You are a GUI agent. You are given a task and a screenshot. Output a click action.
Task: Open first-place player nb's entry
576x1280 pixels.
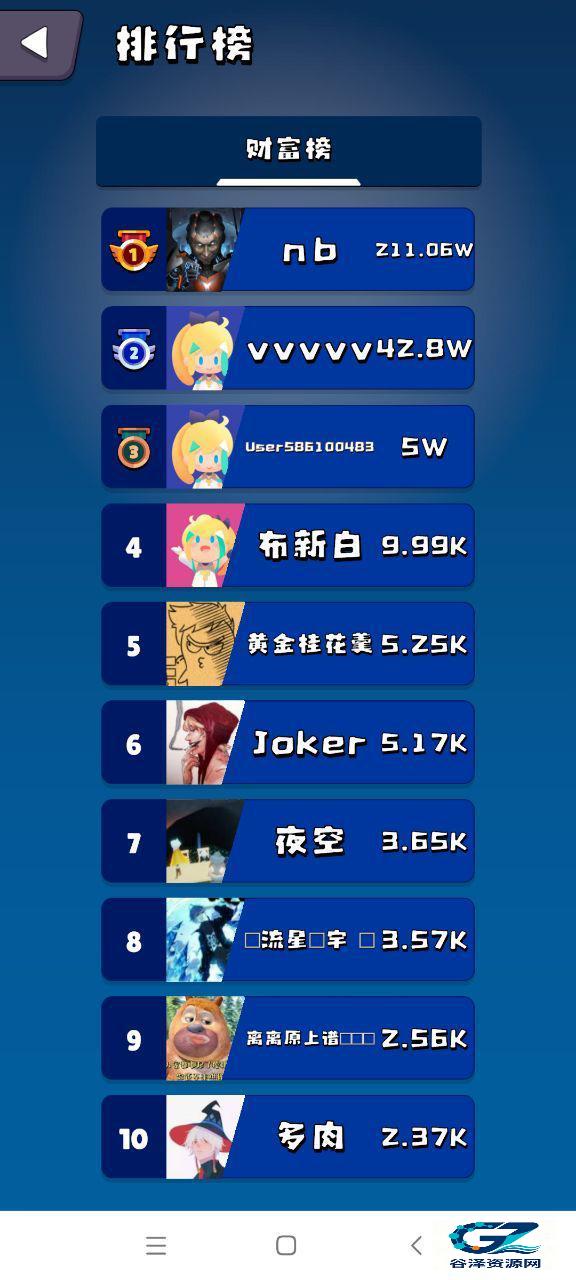288,250
